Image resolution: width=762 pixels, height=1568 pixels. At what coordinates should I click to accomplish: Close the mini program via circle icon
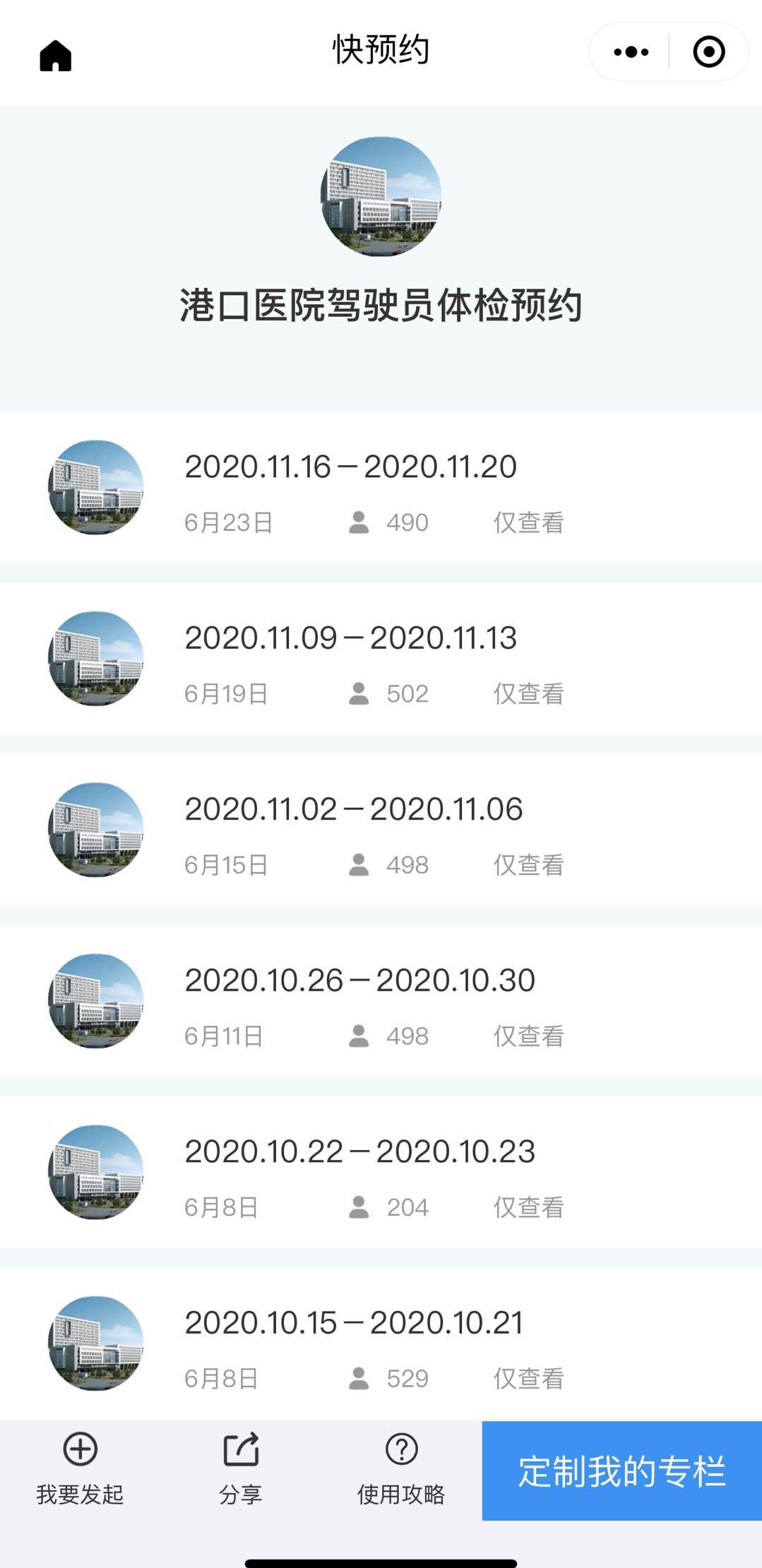709,52
